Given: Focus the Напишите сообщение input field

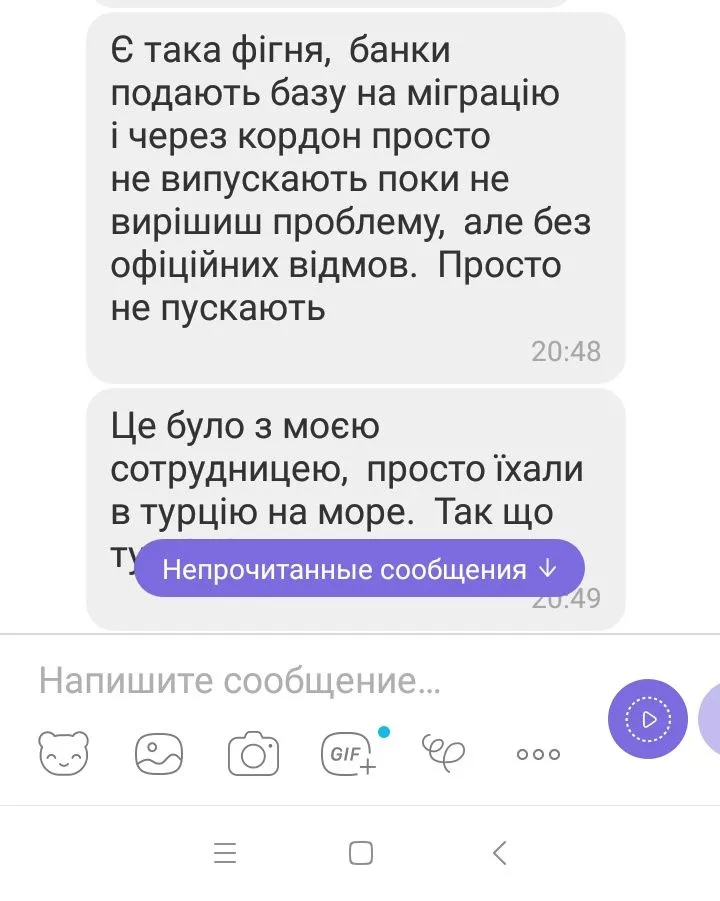Looking at the screenshot, I should 300,682.
